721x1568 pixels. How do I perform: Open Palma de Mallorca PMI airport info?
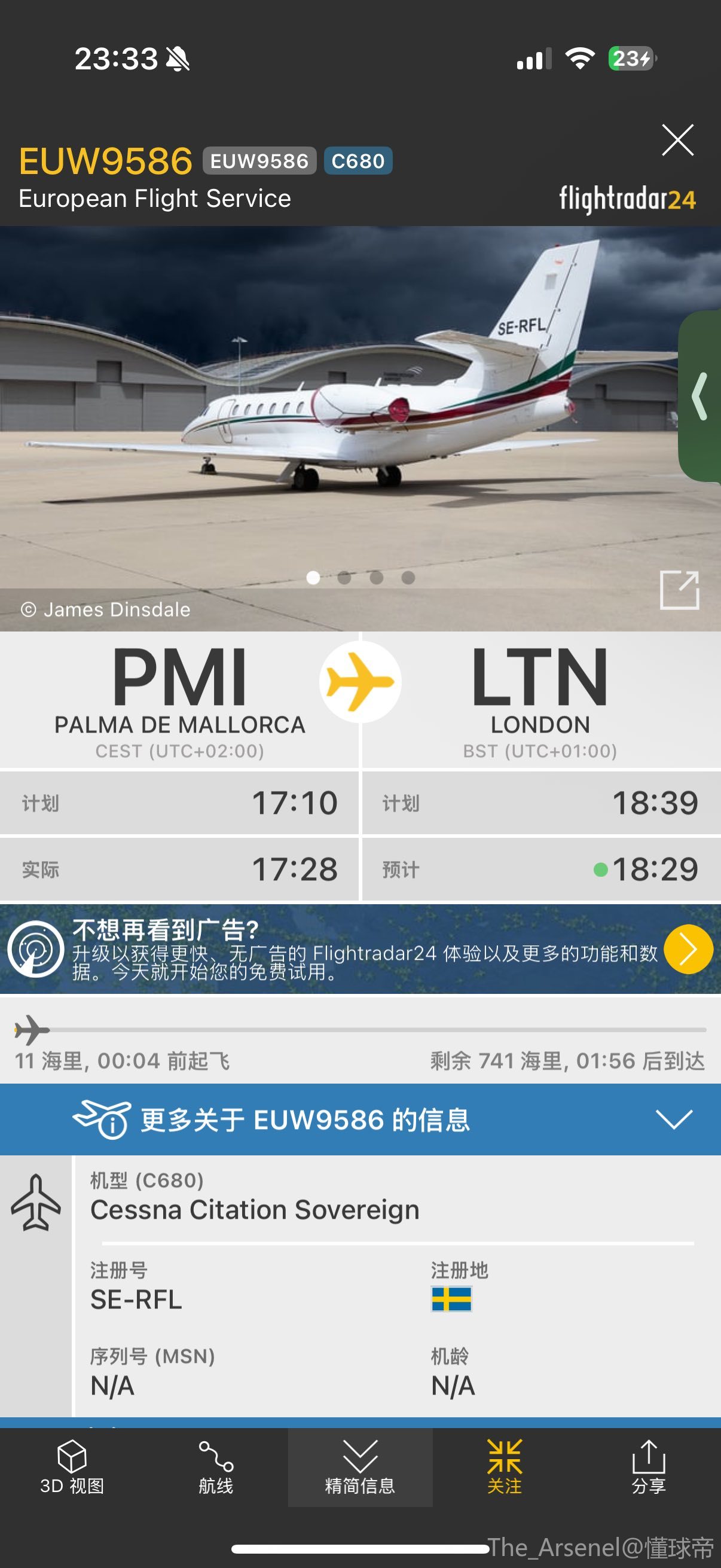coord(179,700)
